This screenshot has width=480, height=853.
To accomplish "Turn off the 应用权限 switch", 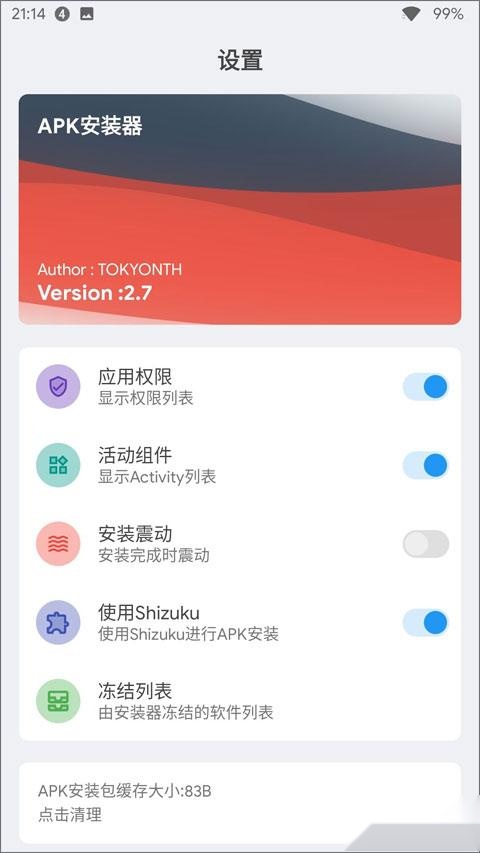I will (x=426, y=387).
